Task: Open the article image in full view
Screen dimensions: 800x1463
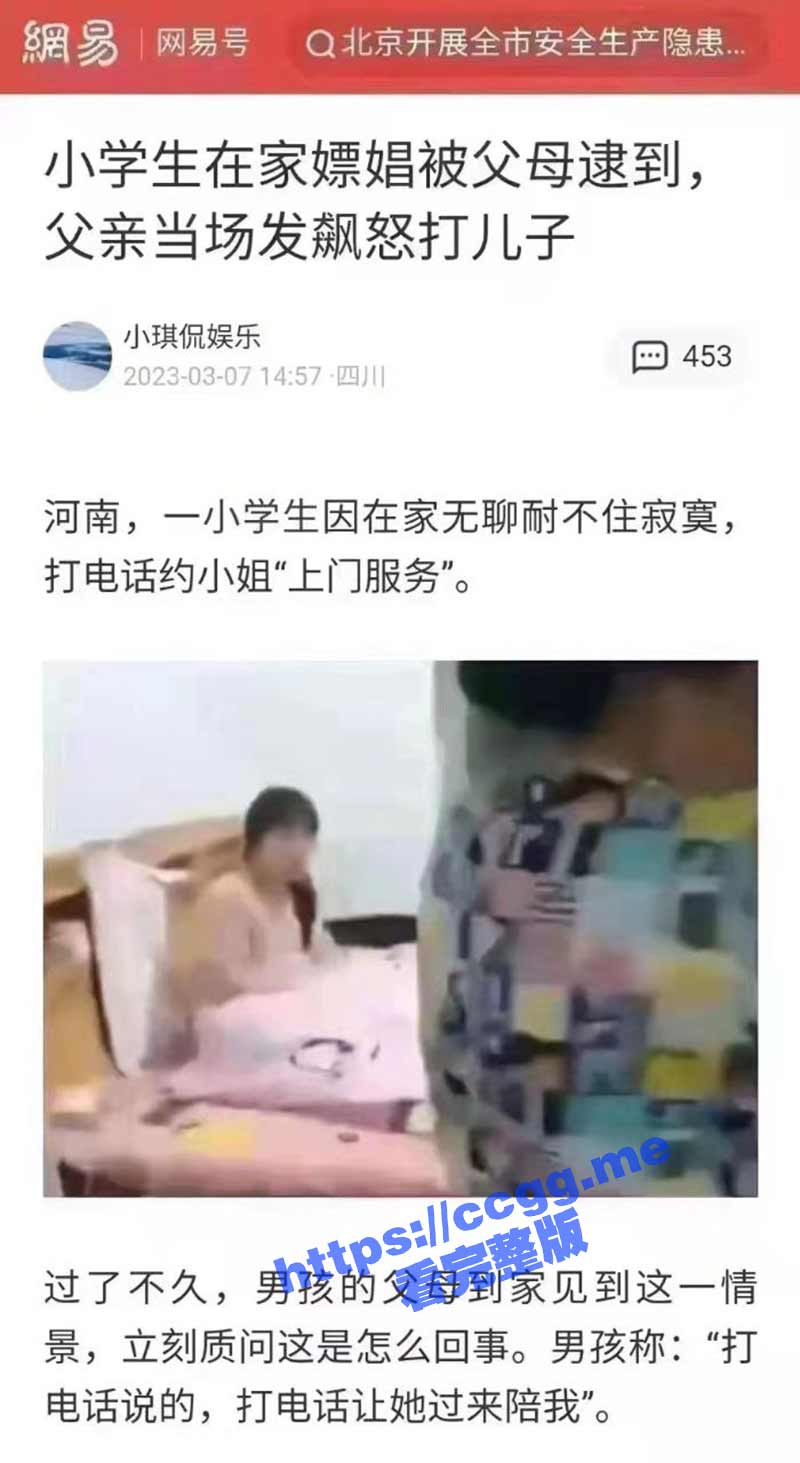Action: pos(400,928)
